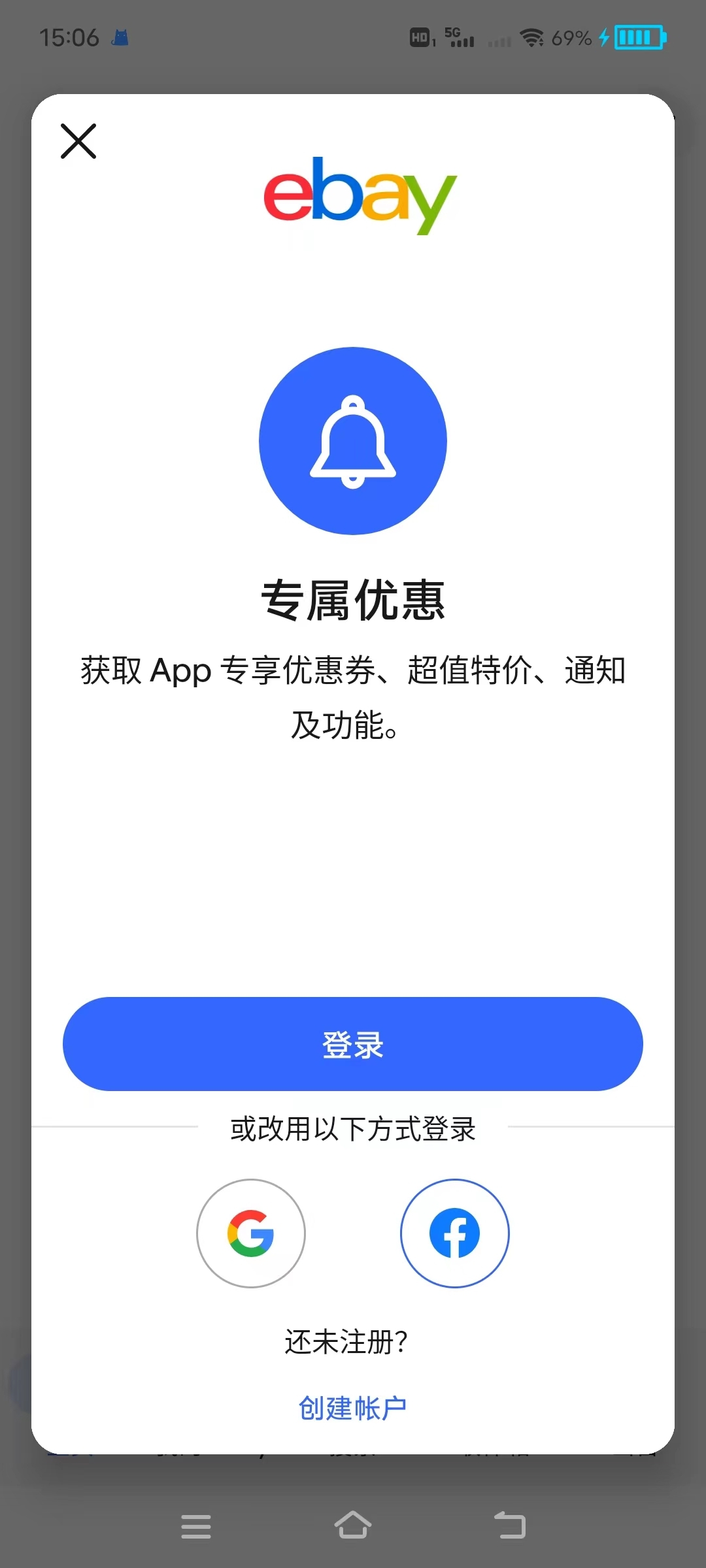
Task: Dismiss the offer dialog with the X
Action: click(x=78, y=141)
